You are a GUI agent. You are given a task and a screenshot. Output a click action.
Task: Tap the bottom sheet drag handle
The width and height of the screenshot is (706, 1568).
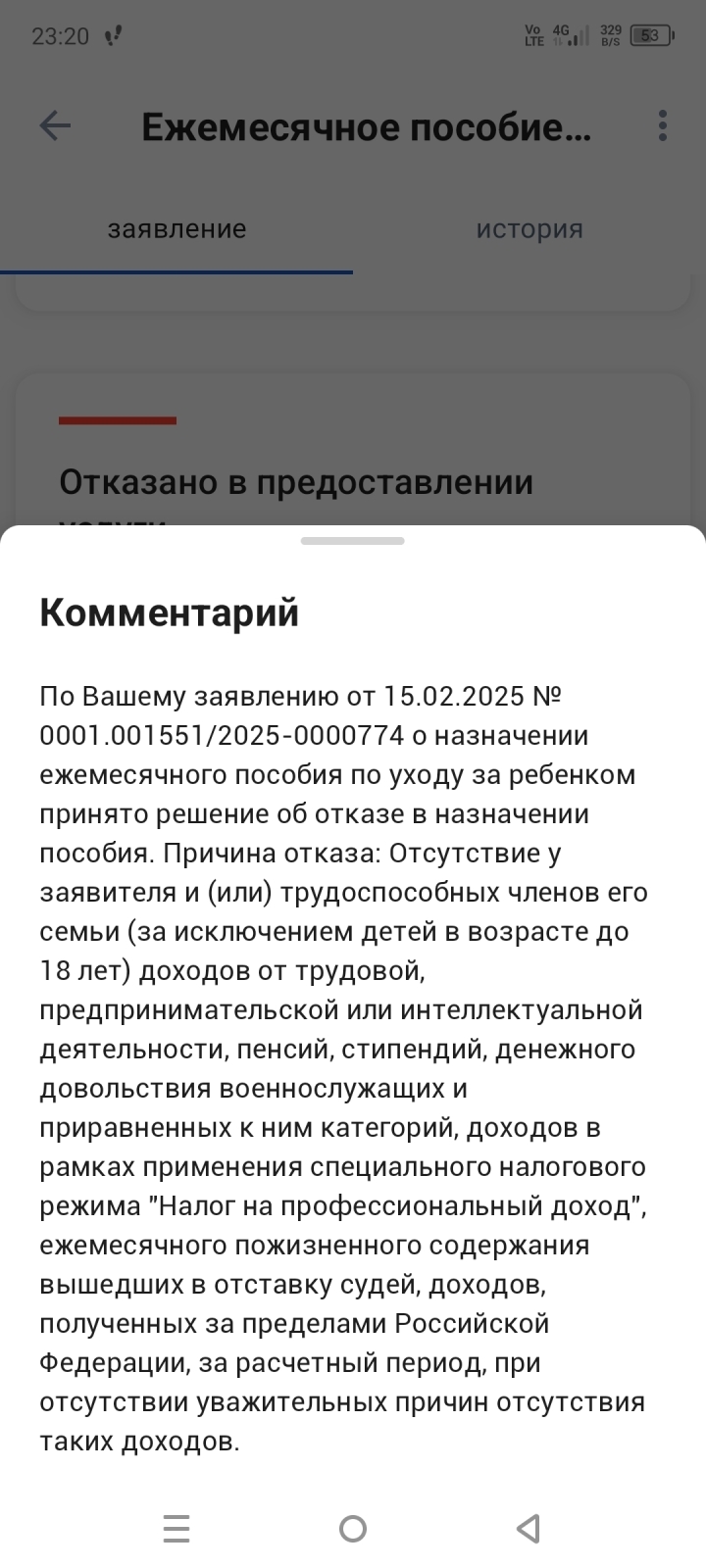point(353,541)
